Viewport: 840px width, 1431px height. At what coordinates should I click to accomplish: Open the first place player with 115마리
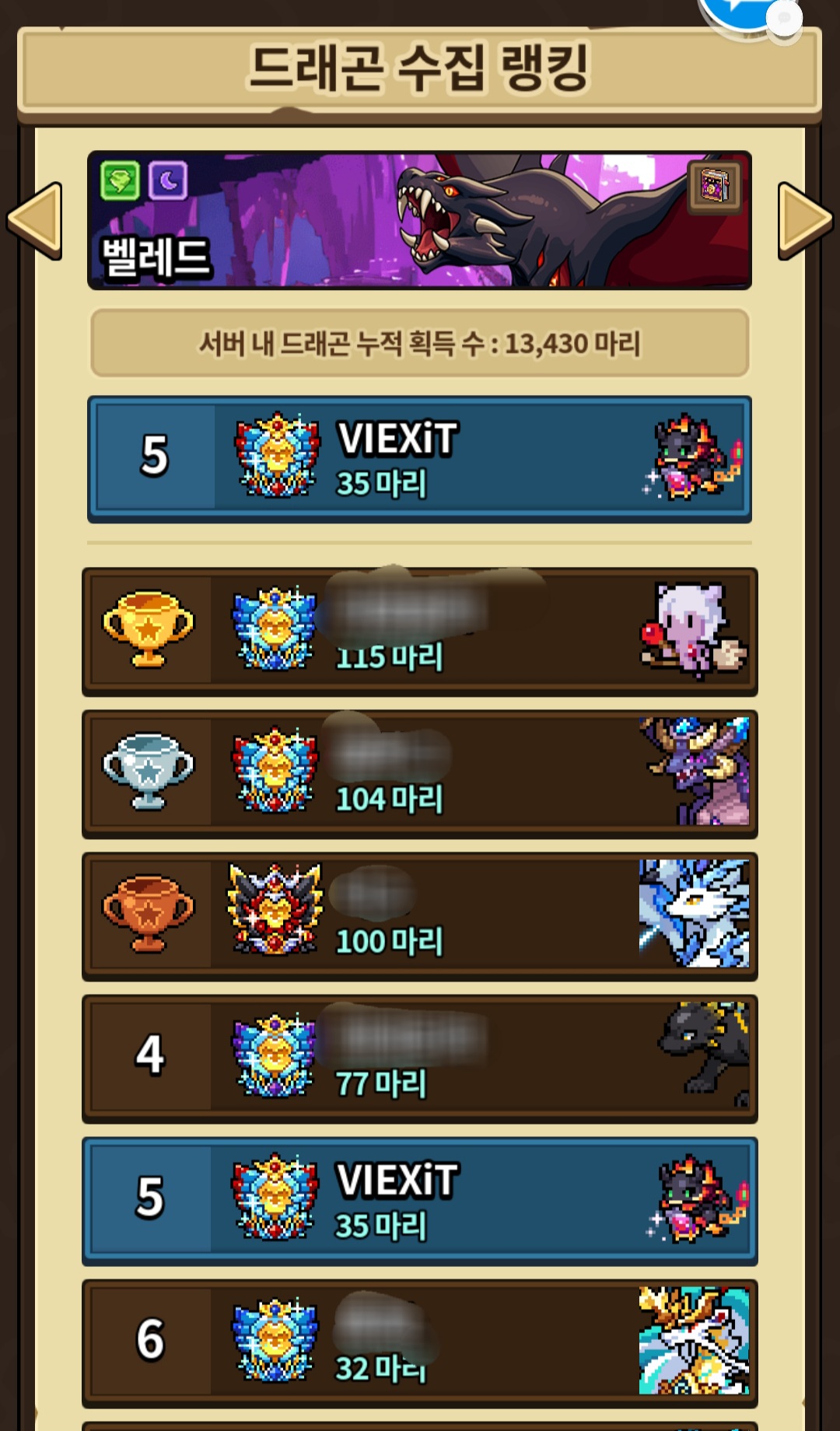[420, 632]
